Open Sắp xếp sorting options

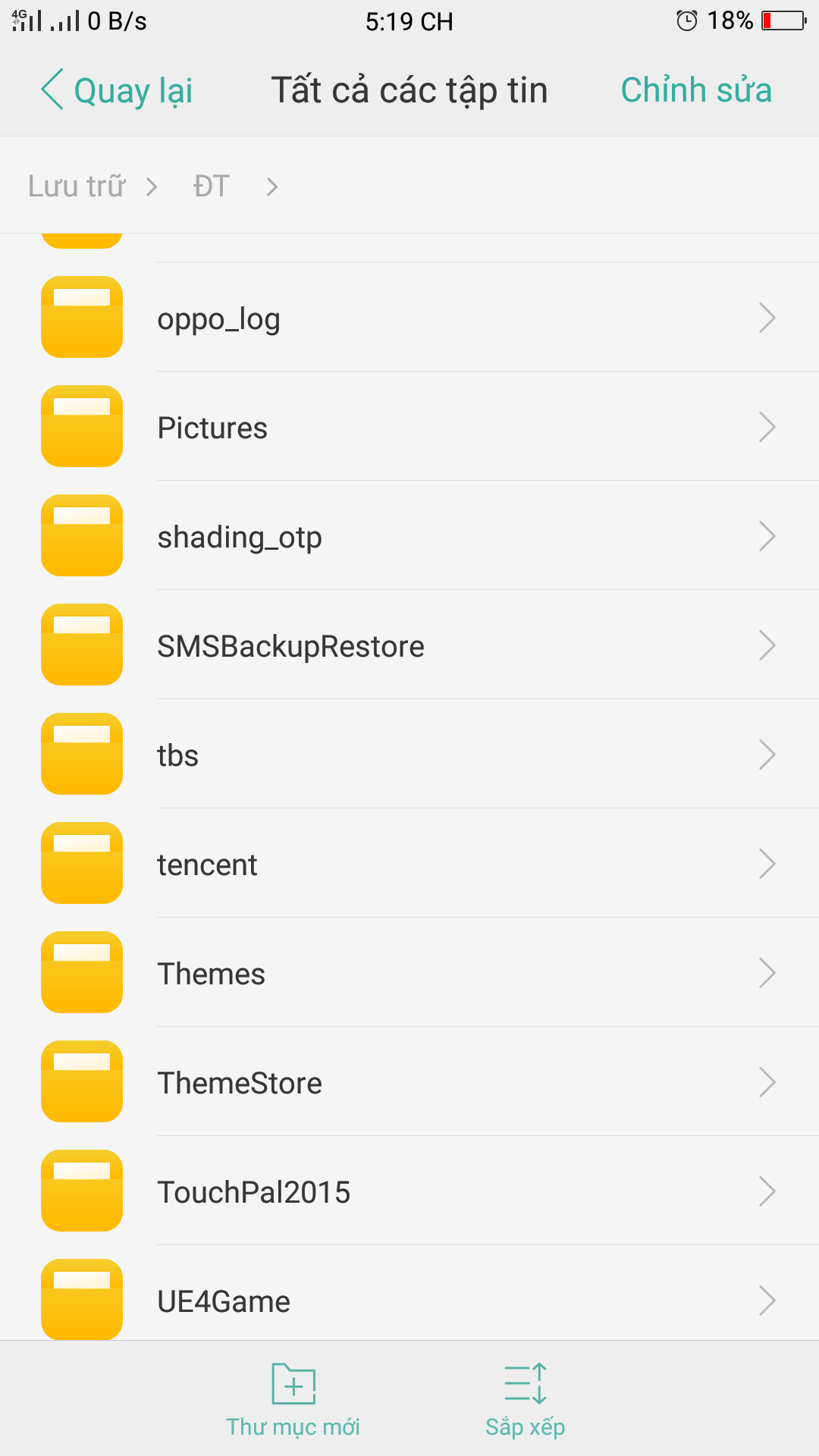pos(525,1399)
